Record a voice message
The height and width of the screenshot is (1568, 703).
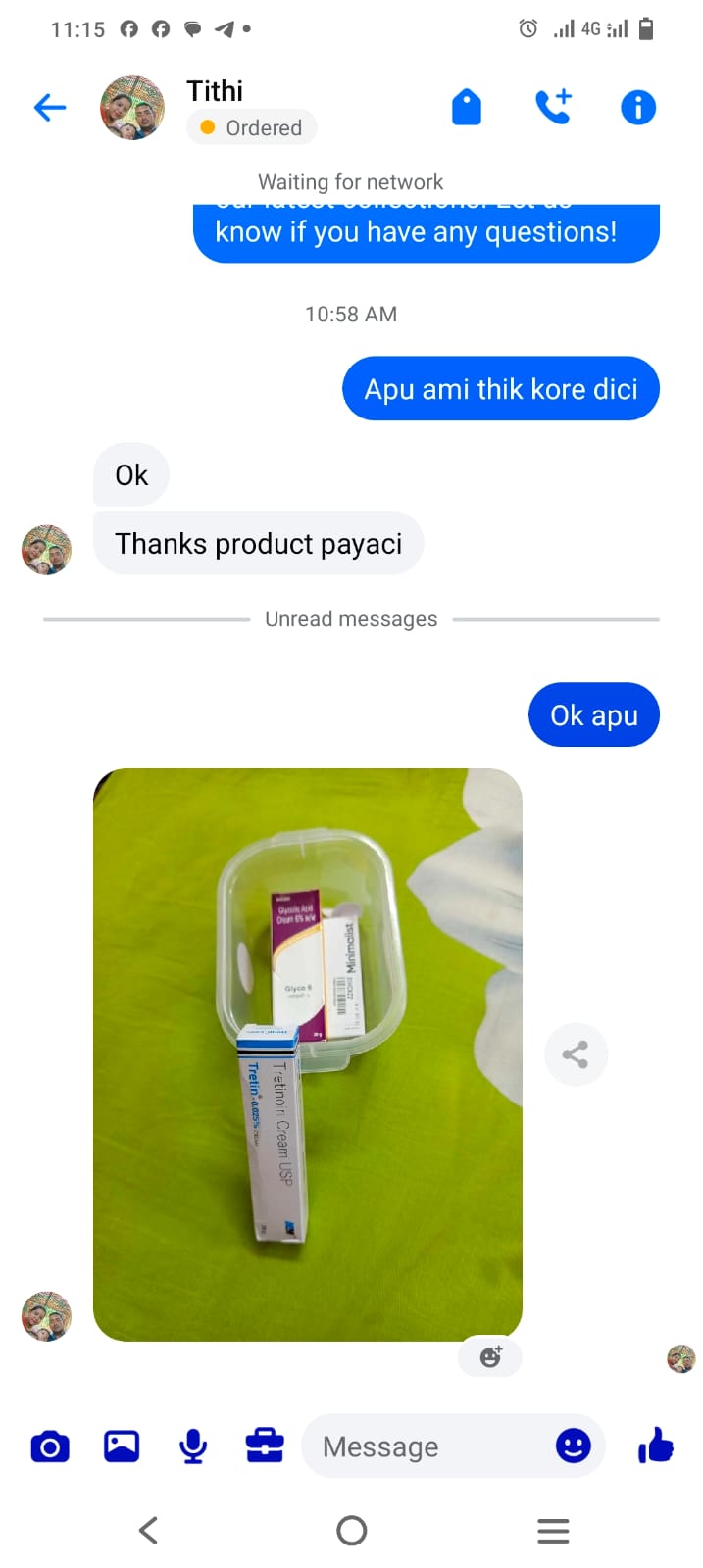click(x=193, y=1446)
